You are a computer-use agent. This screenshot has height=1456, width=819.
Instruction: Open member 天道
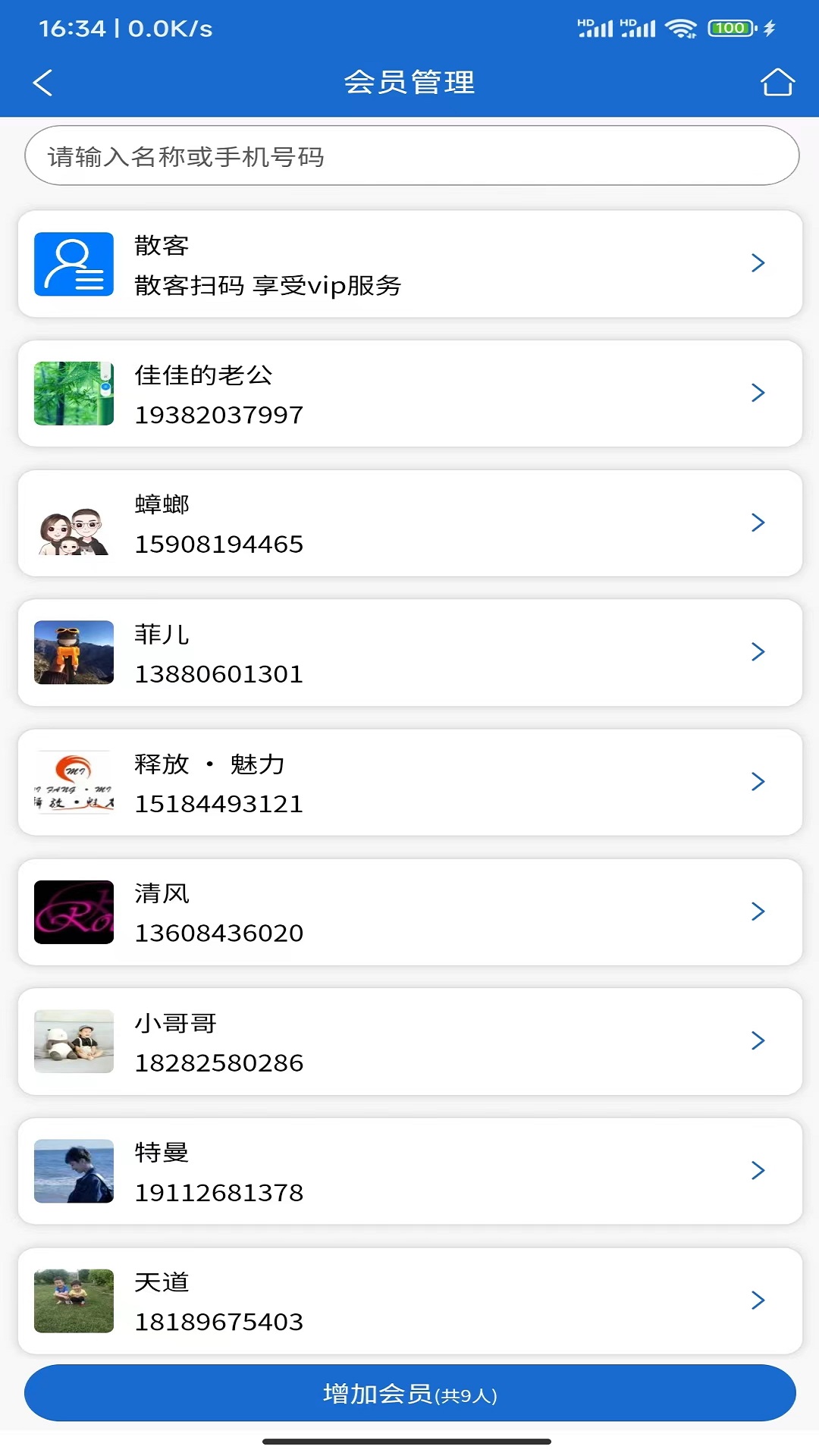[x=409, y=1301]
